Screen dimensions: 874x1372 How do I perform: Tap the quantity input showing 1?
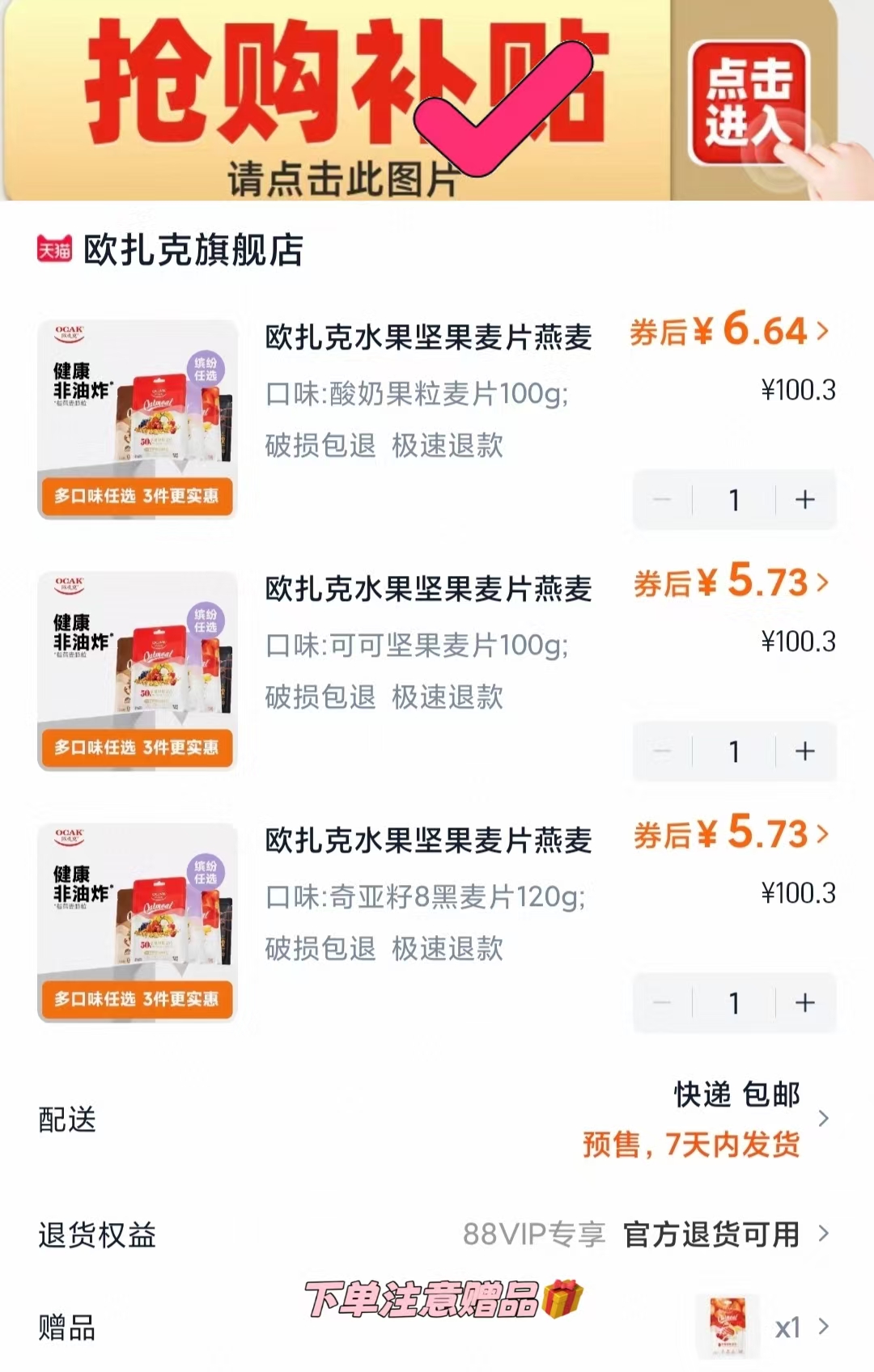733,501
